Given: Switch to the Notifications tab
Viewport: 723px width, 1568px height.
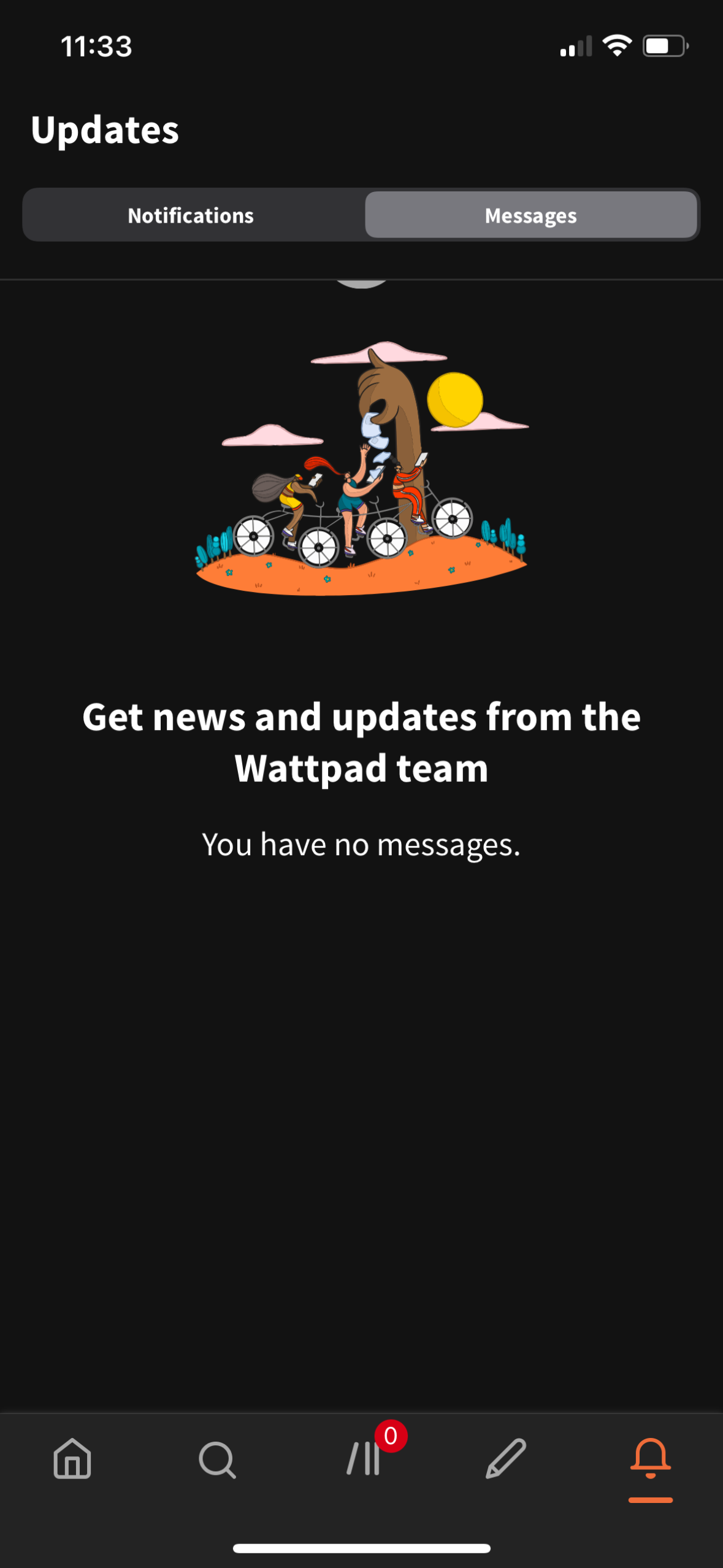Looking at the screenshot, I should [190, 215].
